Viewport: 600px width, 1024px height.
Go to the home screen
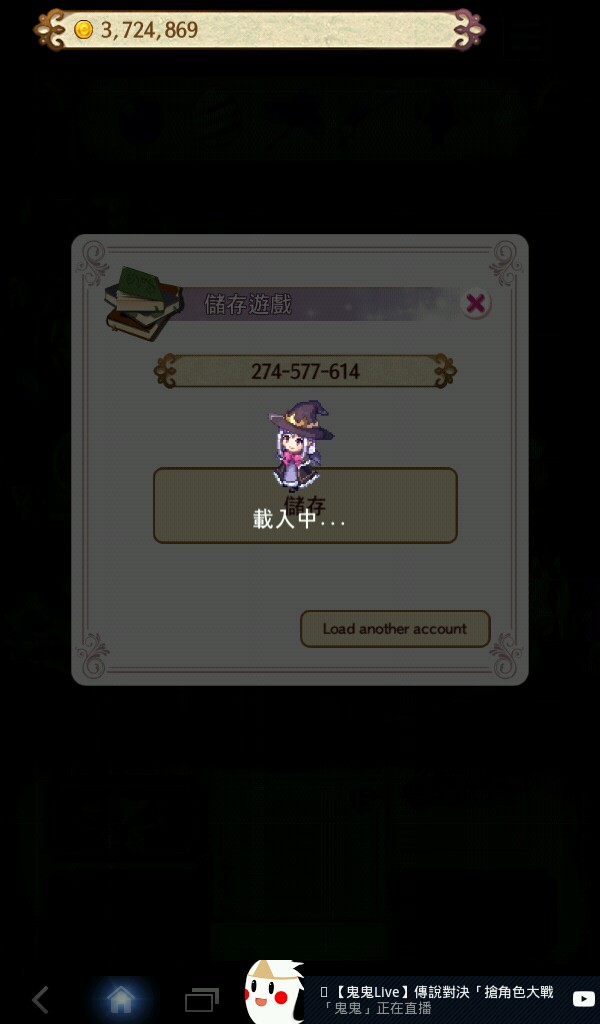pos(121,999)
